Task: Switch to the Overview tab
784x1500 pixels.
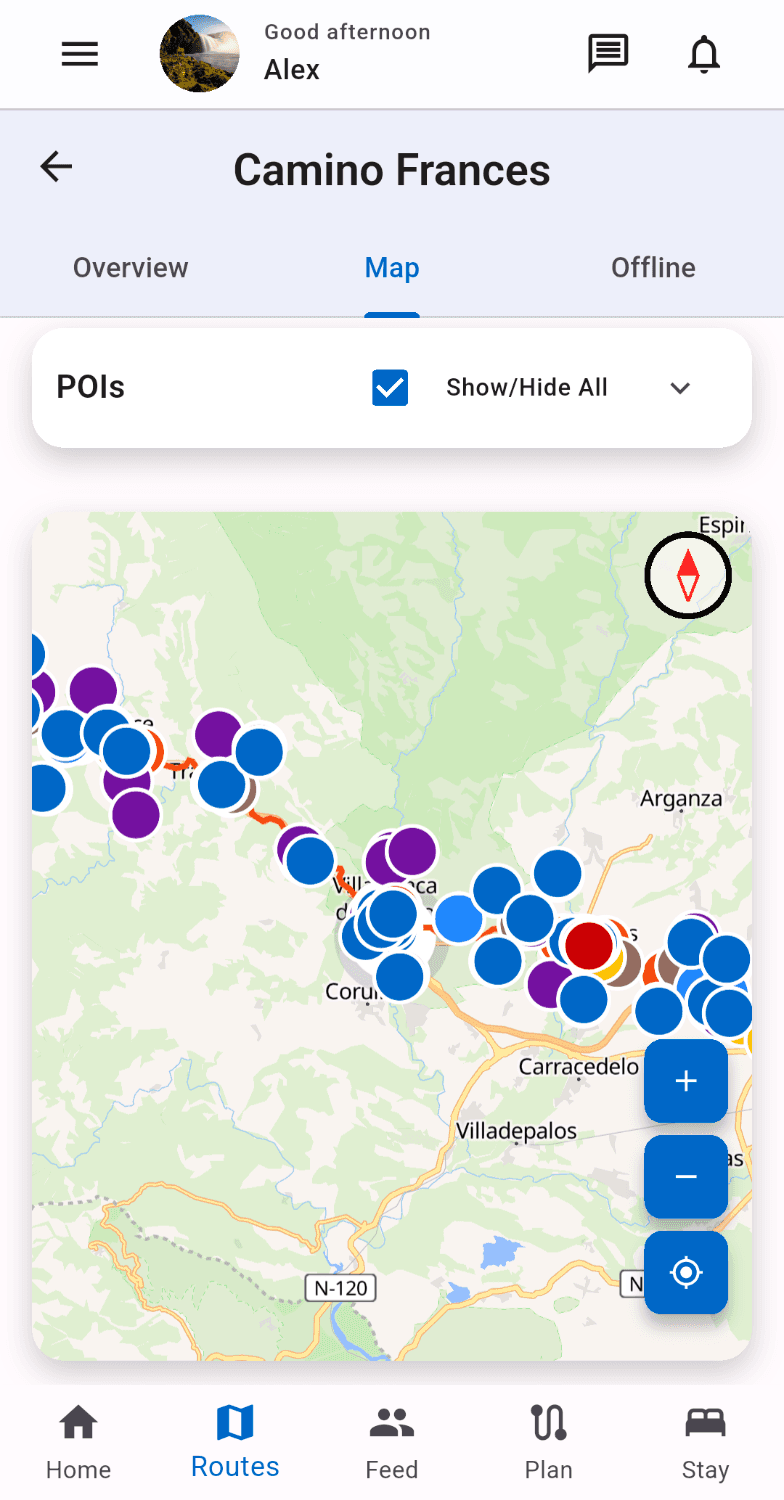Action: (131, 268)
